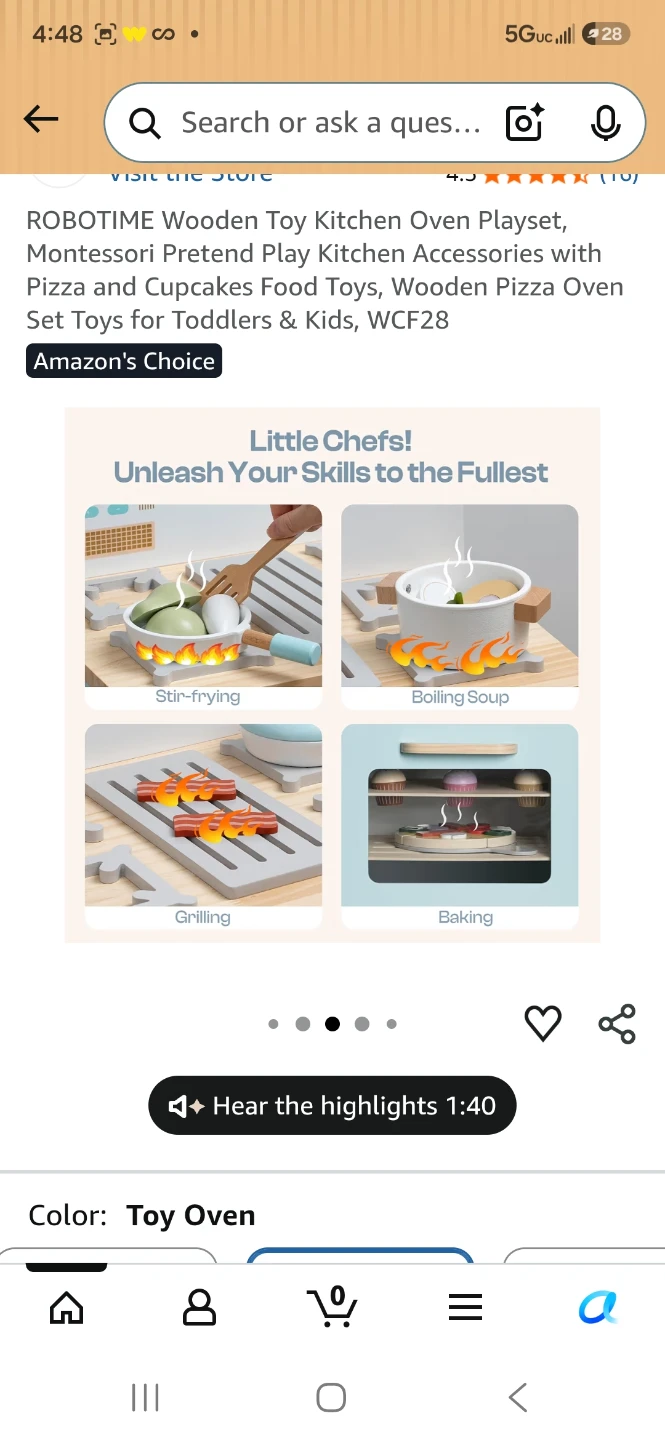This screenshot has height=1440, width=665.
Task: Go to Amazon home tab
Action: pyautogui.click(x=67, y=1307)
